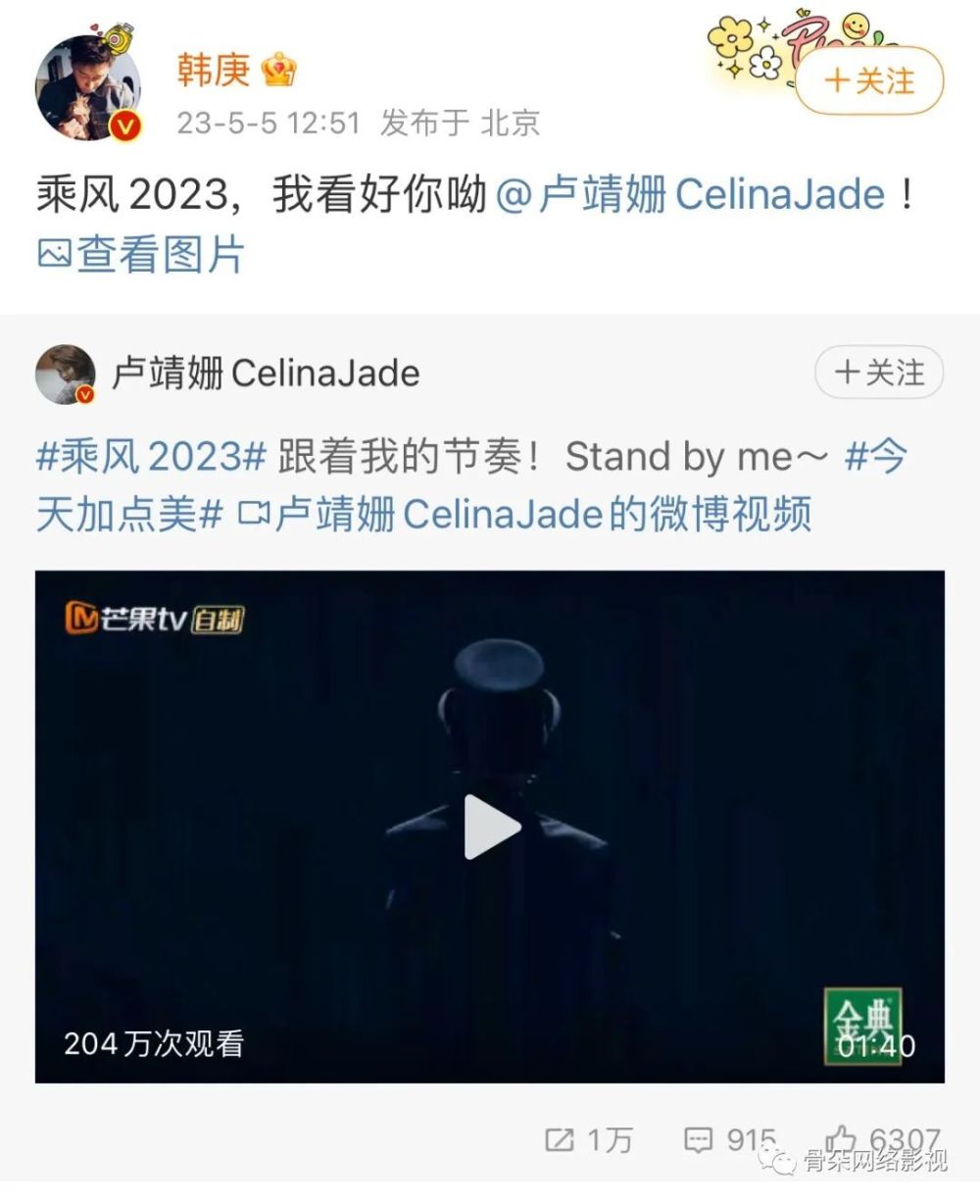The height and width of the screenshot is (1204, 980).
Task: Open the @卢靖姗CelinaJade mention link
Action: (x=691, y=194)
